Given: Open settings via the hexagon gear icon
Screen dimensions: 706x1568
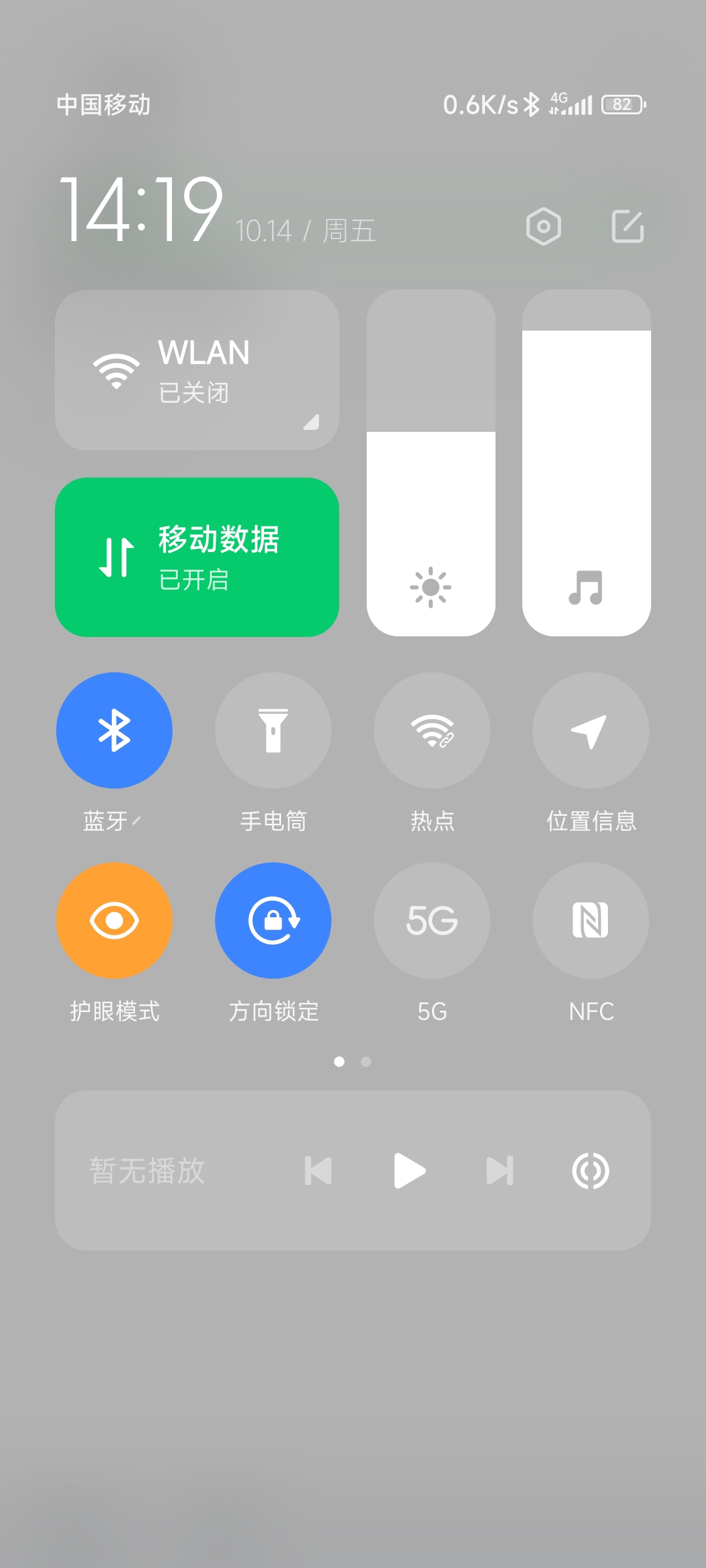Looking at the screenshot, I should [544, 227].
